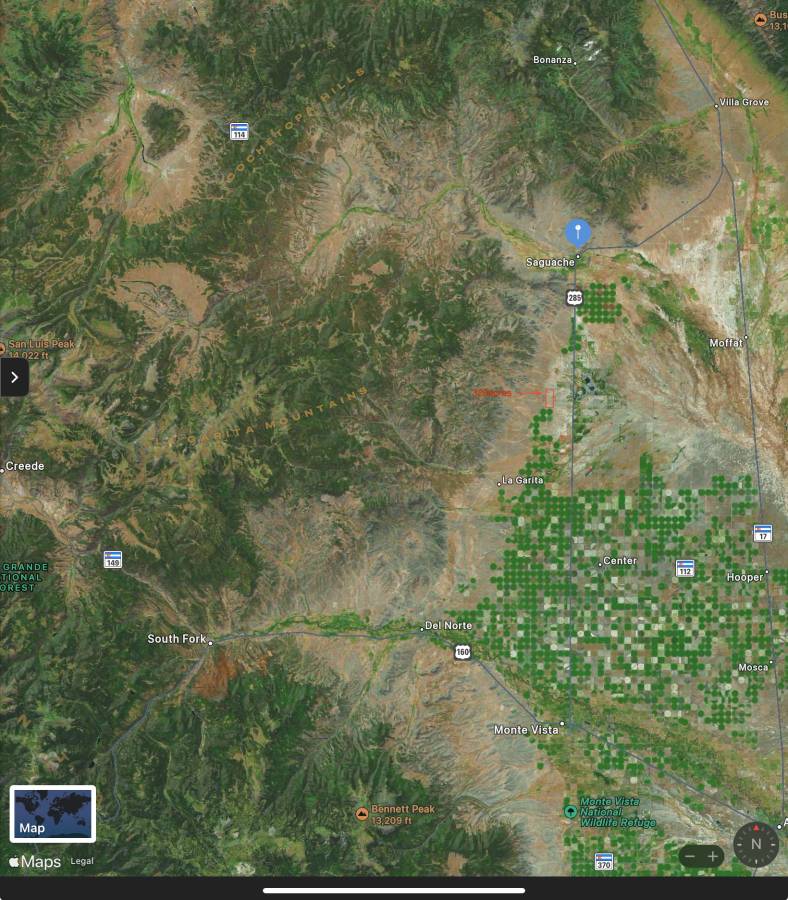Zoom in with the plus button
The height and width of the screenshot is (900, 788).
tap(713, 856)
